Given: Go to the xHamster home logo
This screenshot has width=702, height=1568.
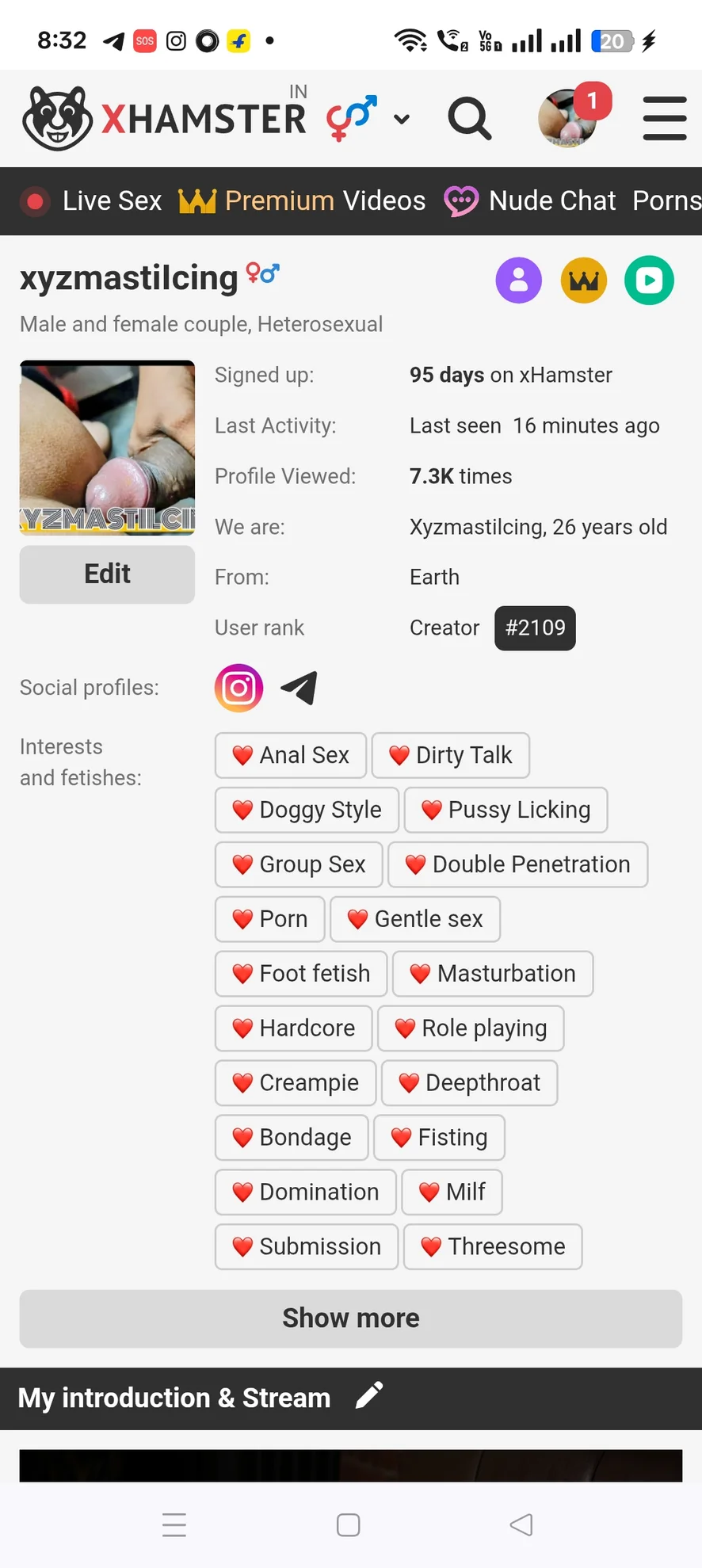Looking at the screenshot, I should coord(164,119).
